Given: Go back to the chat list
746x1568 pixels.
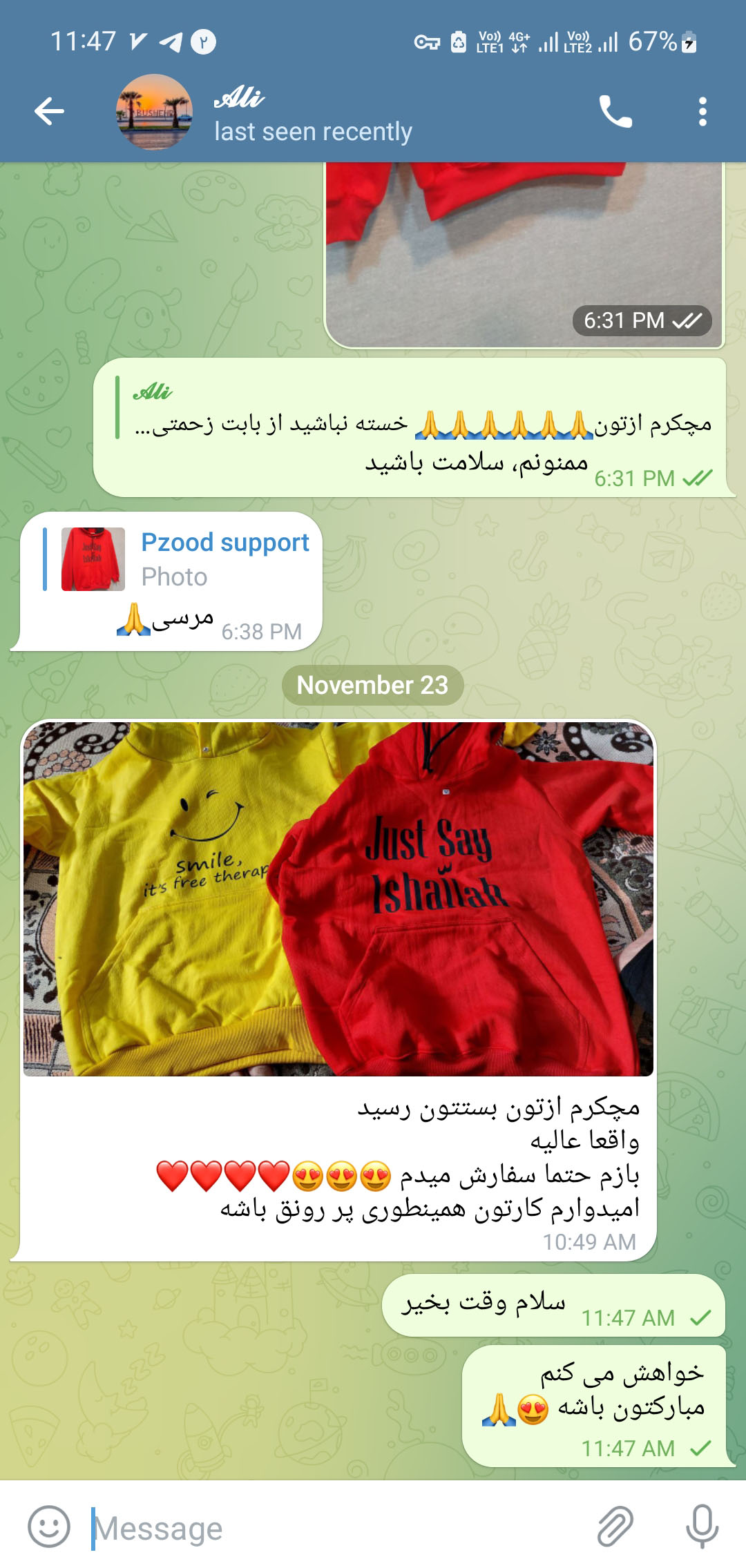Looking at the screenshot, I should (x=49, y=111).
